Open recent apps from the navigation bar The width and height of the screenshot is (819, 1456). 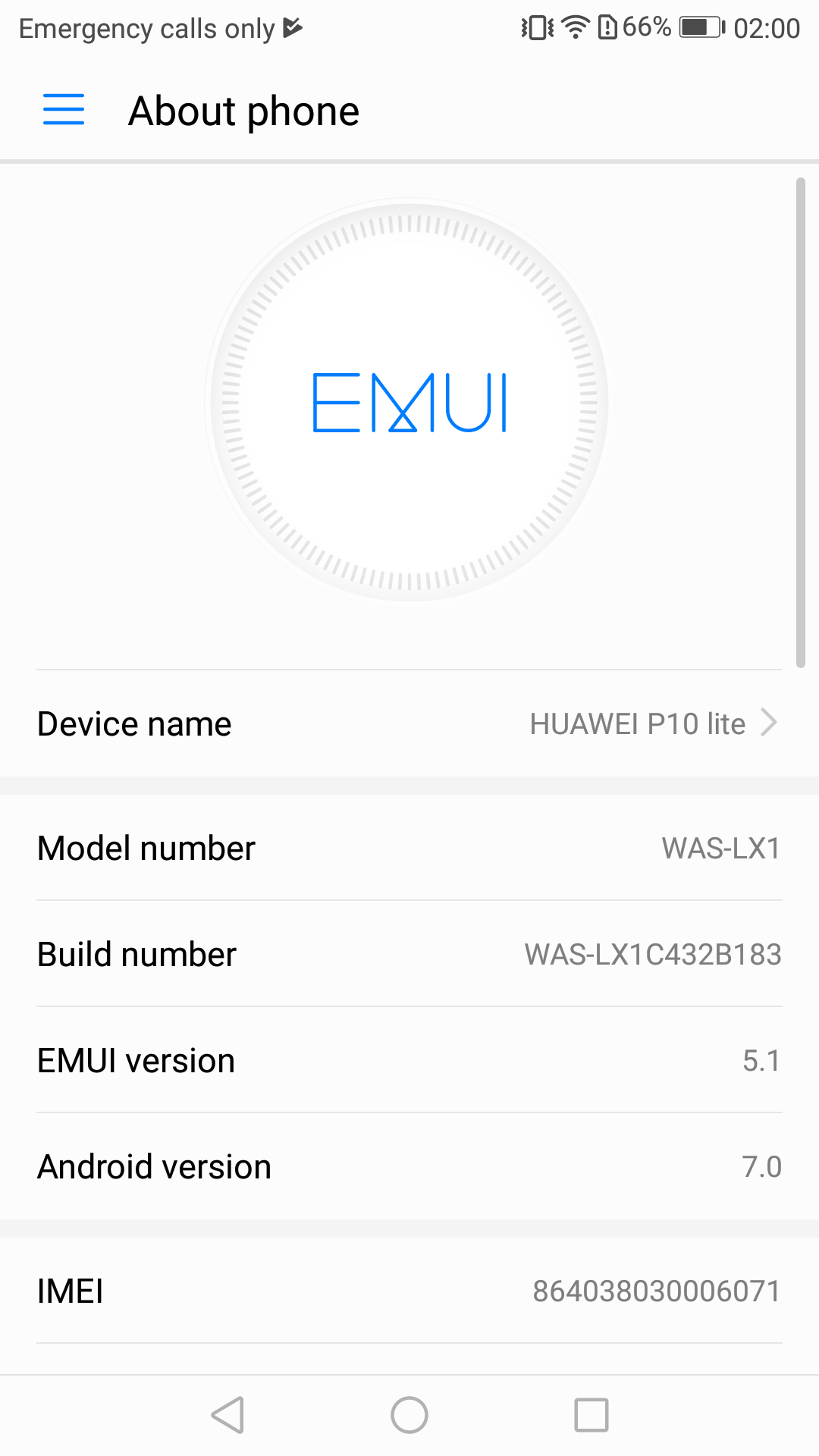pos(591,1415)
